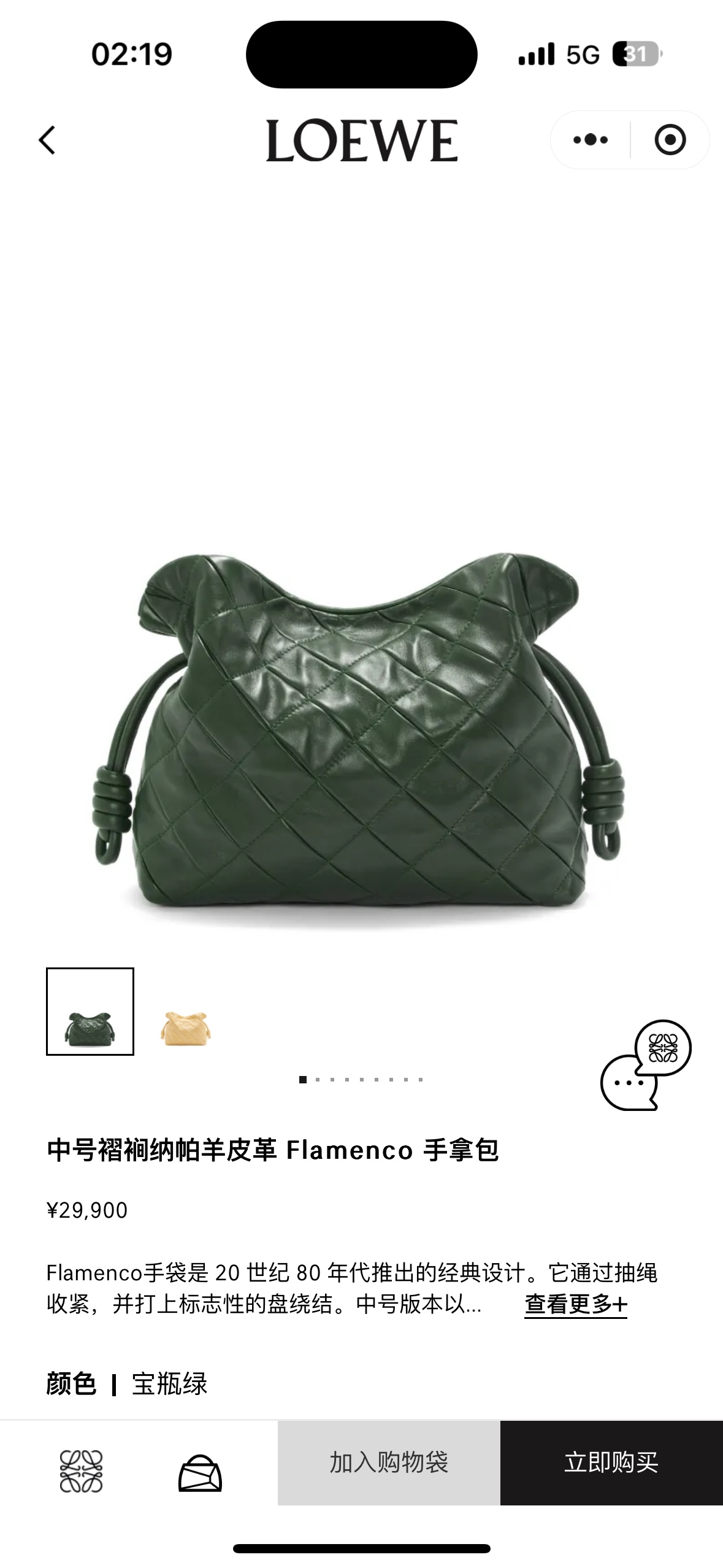
Task: Close the mini program with the circle icon
Action: point(670,140)
